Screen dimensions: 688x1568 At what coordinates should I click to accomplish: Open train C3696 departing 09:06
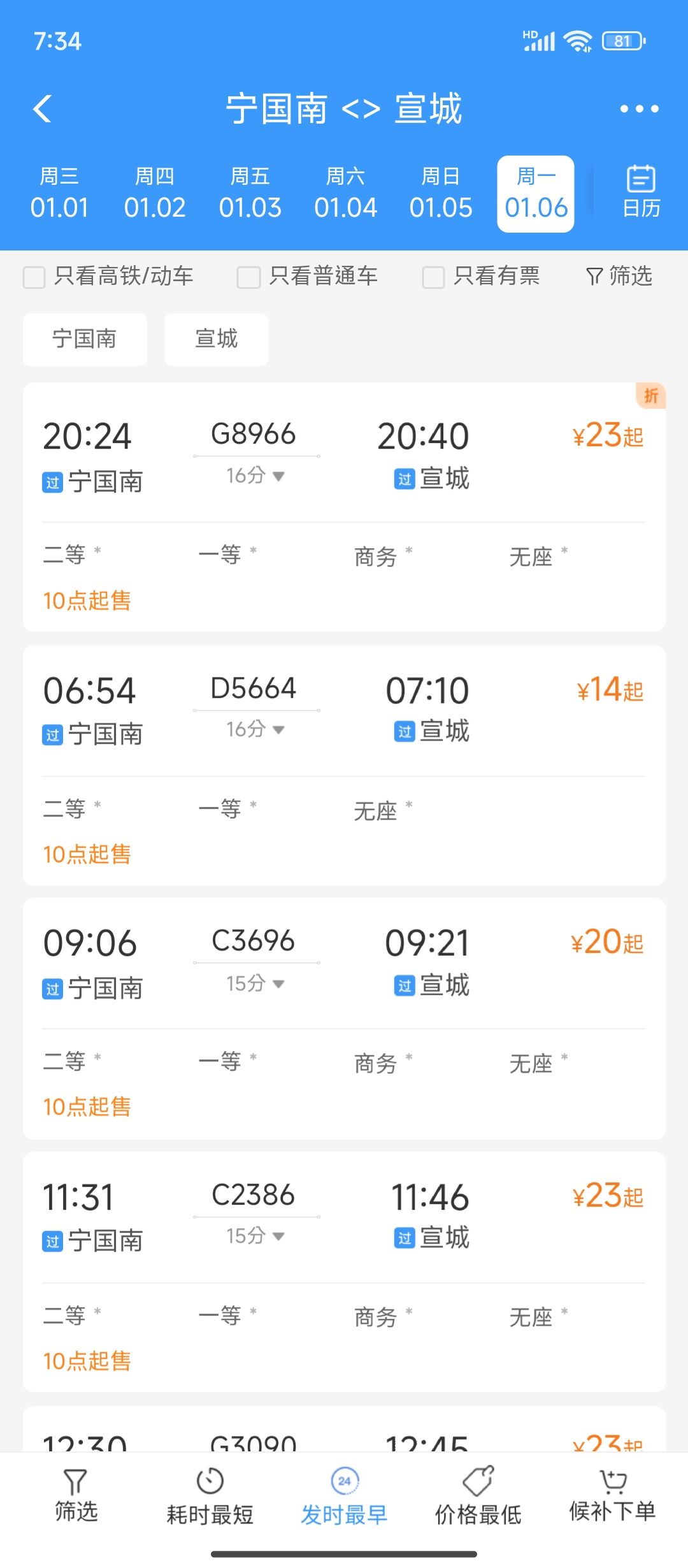tap(344, 1019)
